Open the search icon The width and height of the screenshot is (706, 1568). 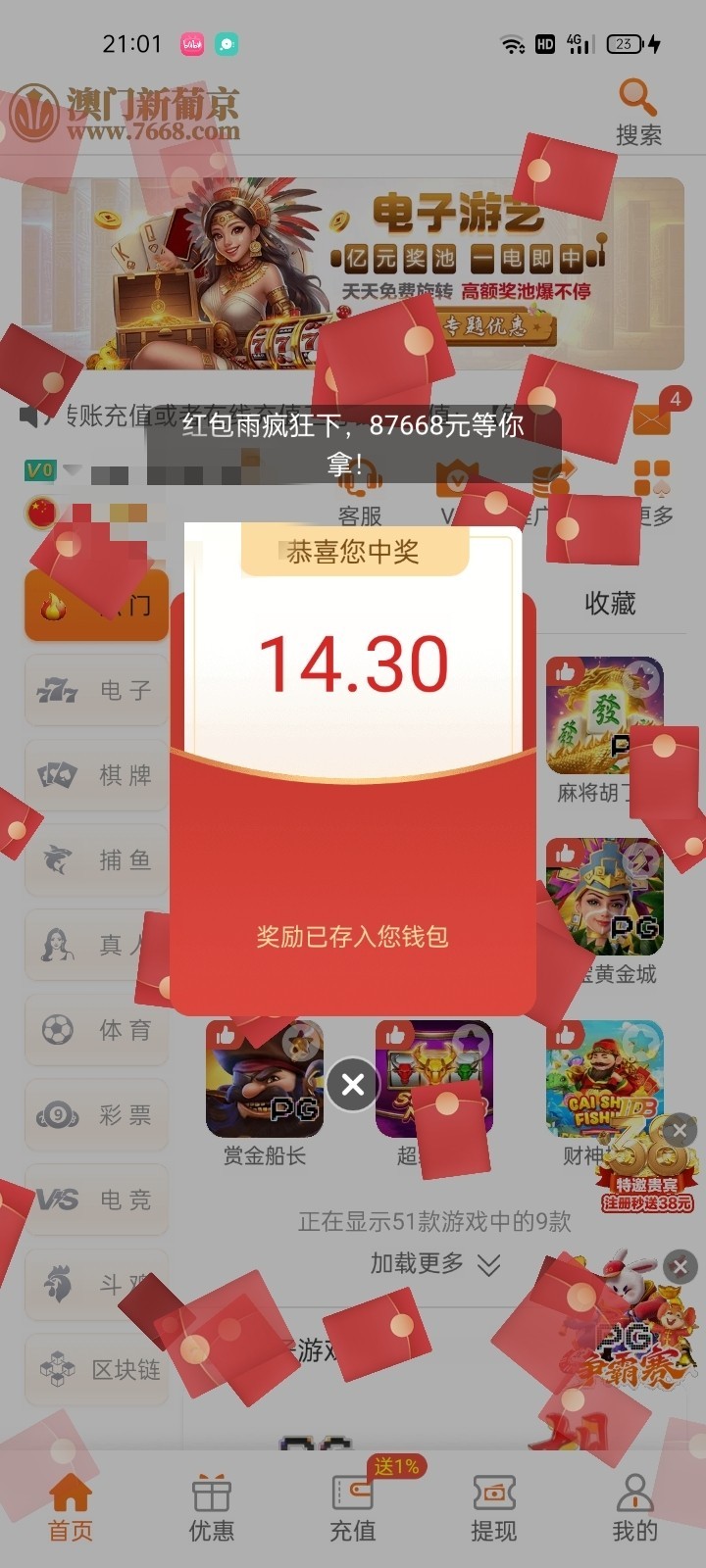click(x=637, y=111)
